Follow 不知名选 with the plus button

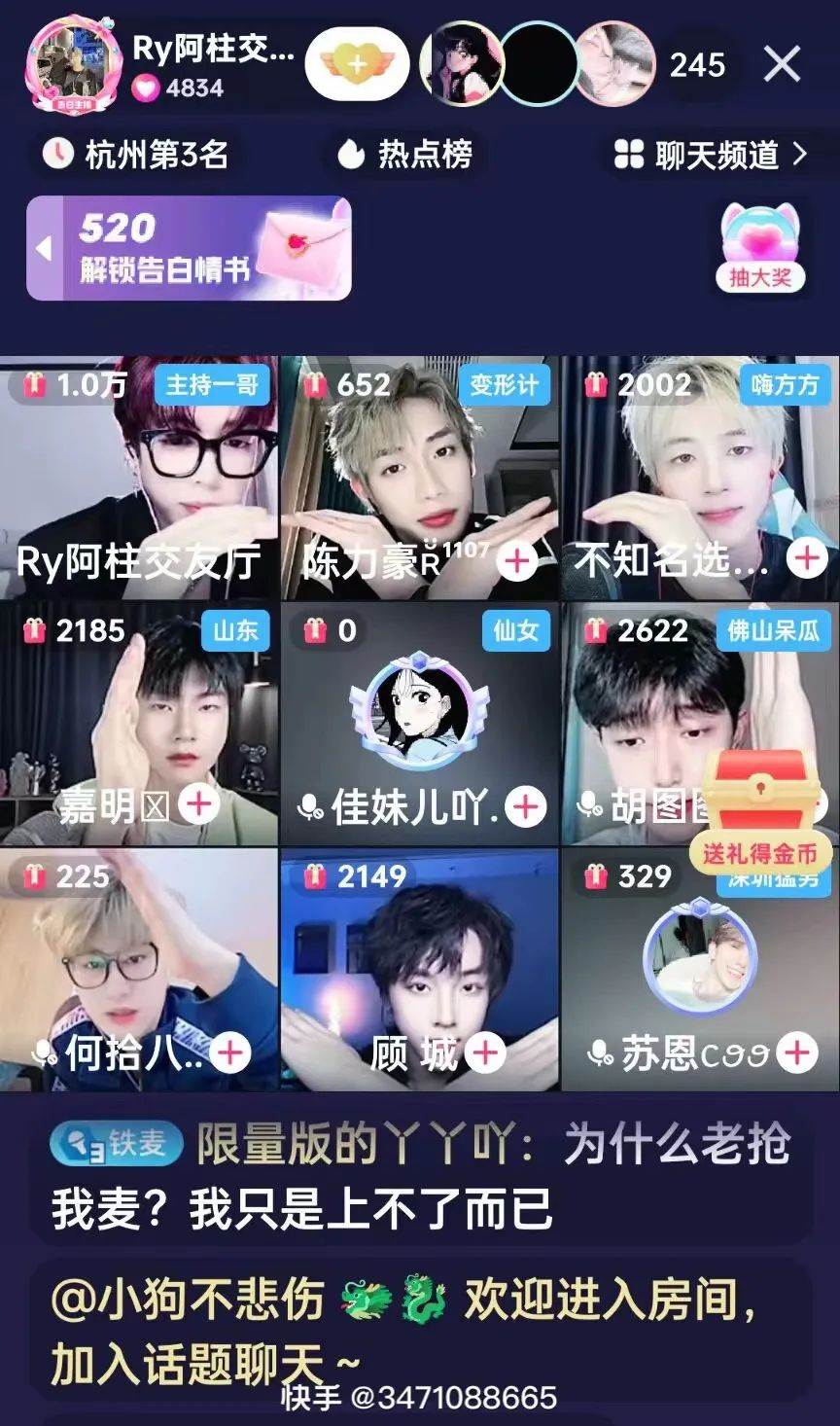click(806, 558)
